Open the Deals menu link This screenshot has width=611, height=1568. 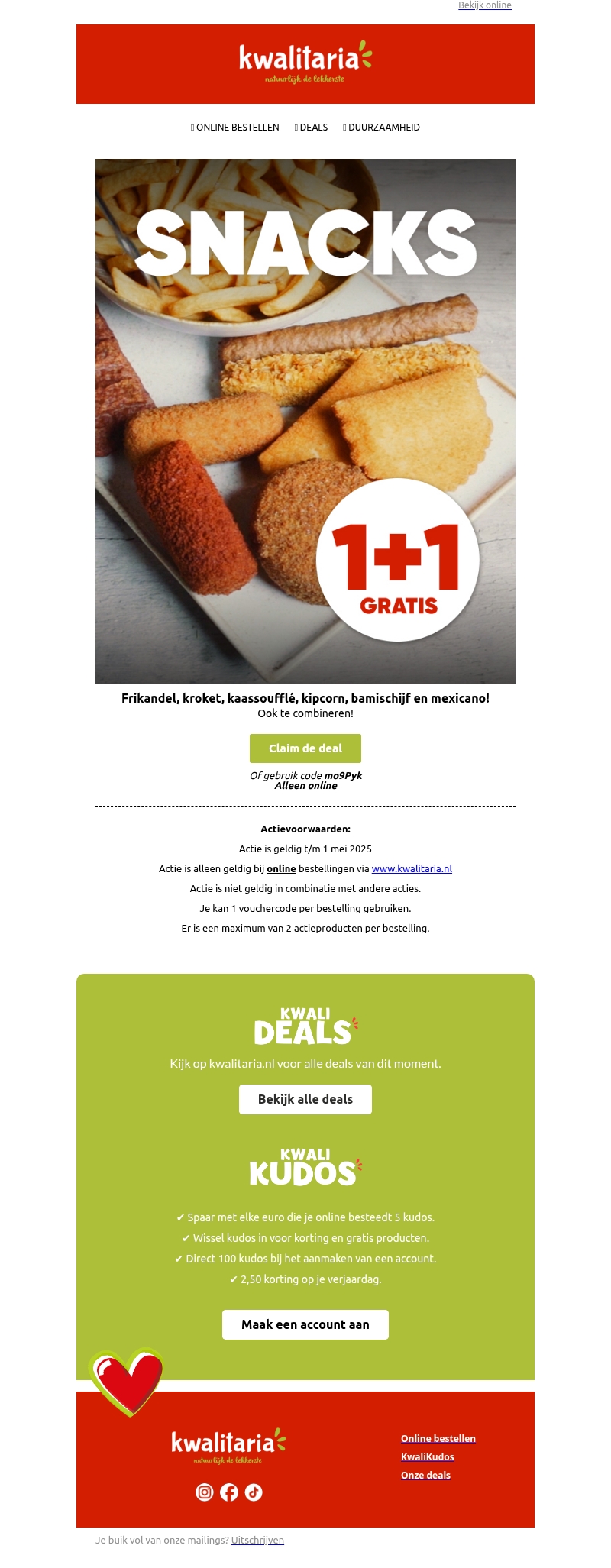pos(313,128)
